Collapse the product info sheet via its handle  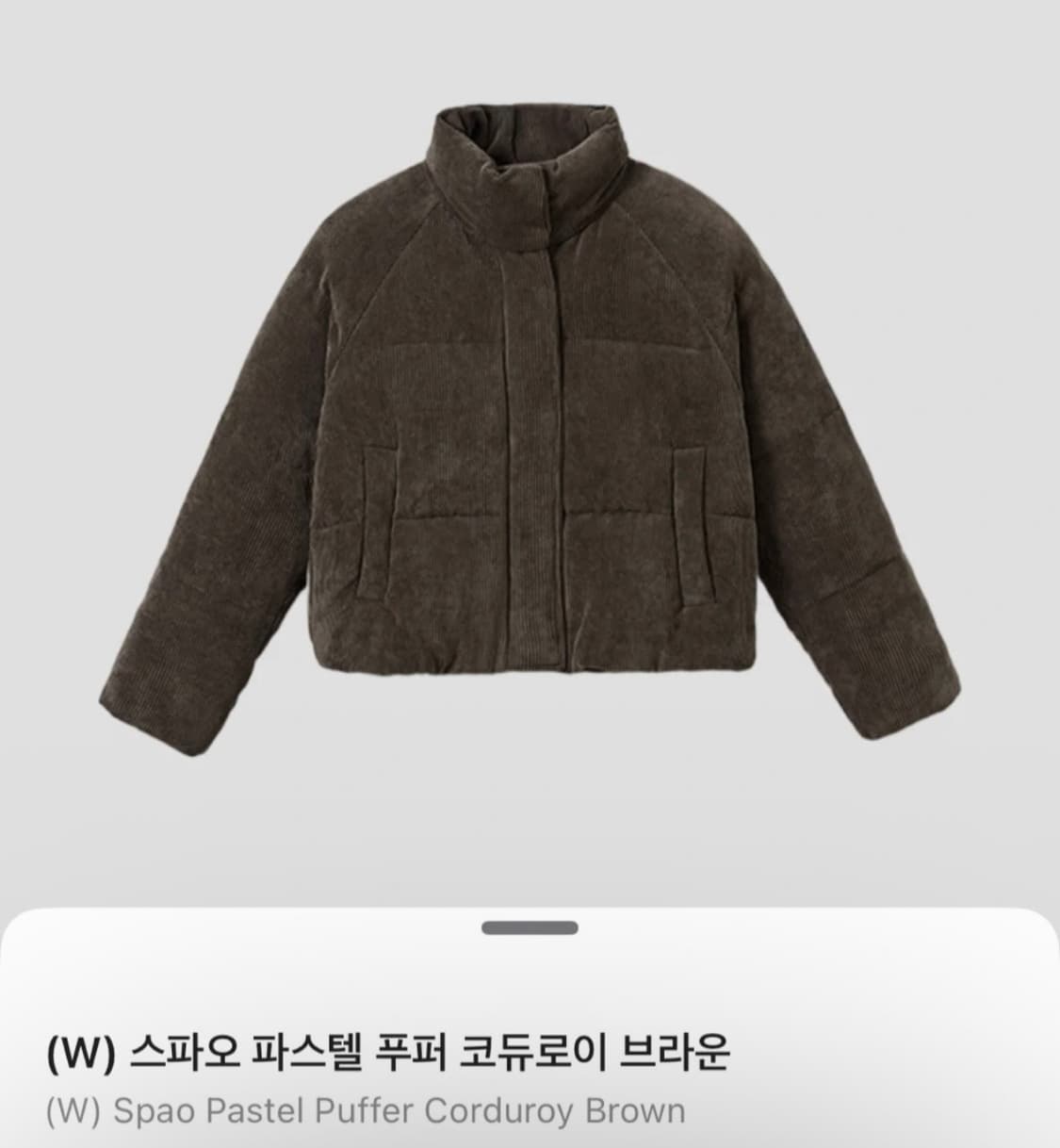click(x=530, y=927)
